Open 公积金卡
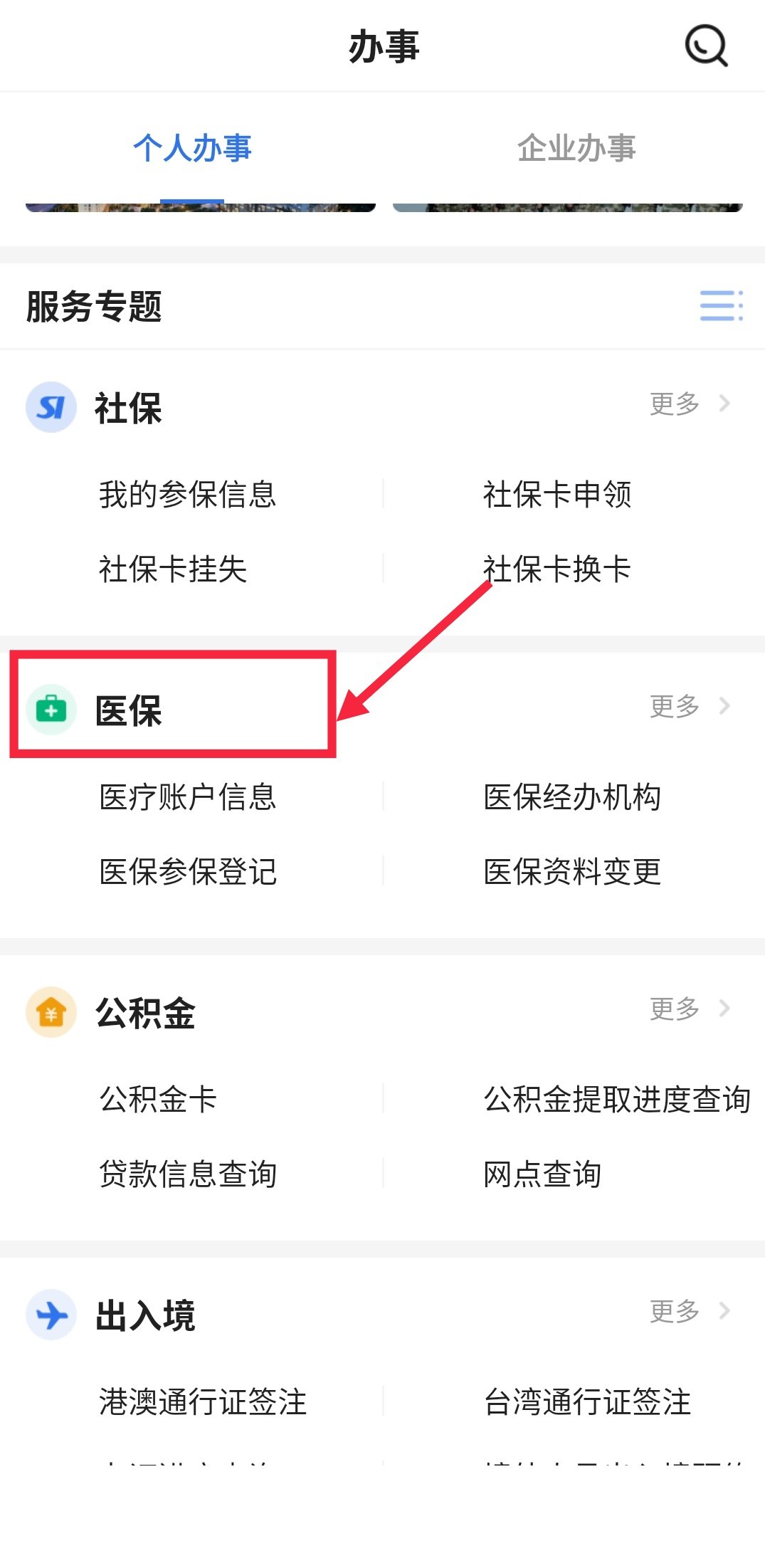This screenshot has height=1568, width=765. (158, 1100)
